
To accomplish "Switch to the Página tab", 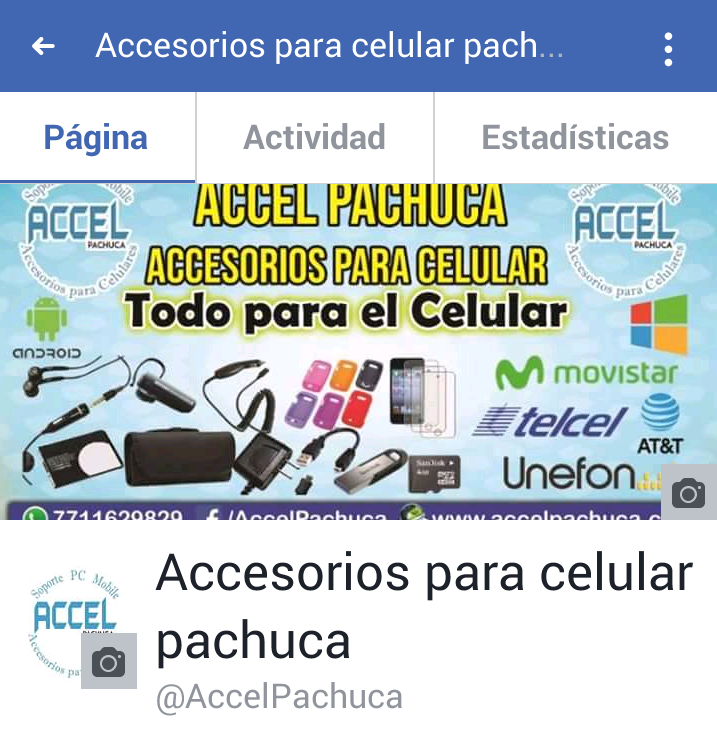I will (x=96, y=137).
